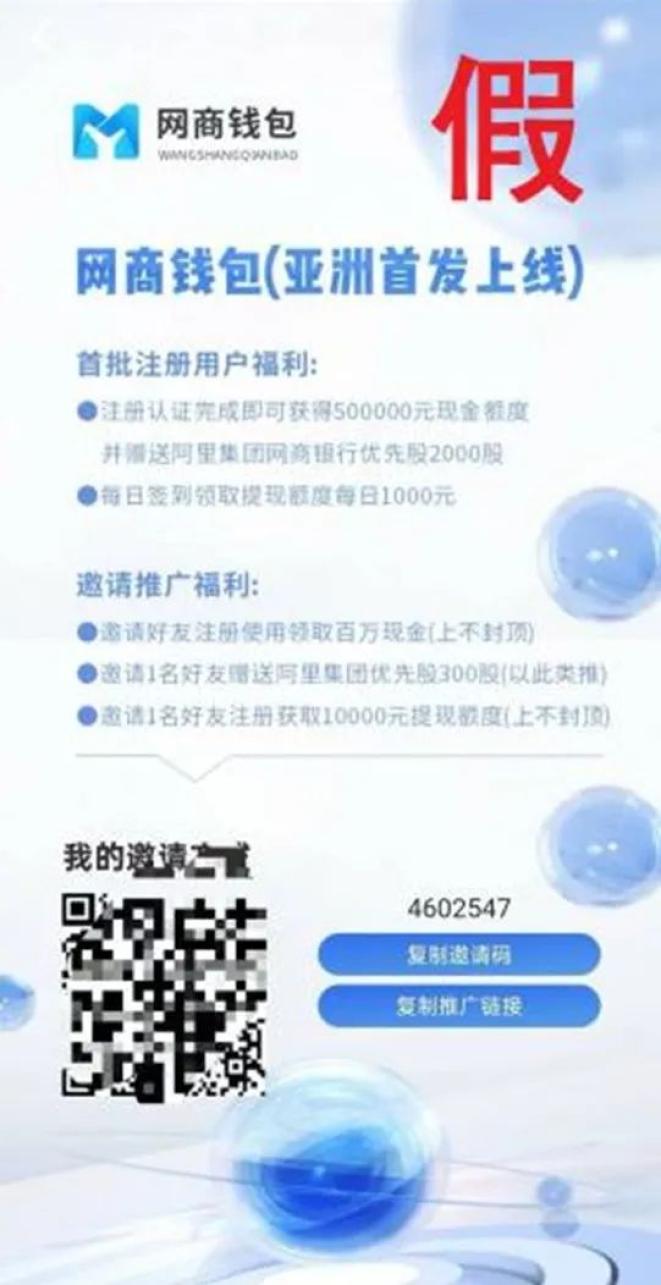Tap the 复制邀请码 button

click(x=459, y=954)
